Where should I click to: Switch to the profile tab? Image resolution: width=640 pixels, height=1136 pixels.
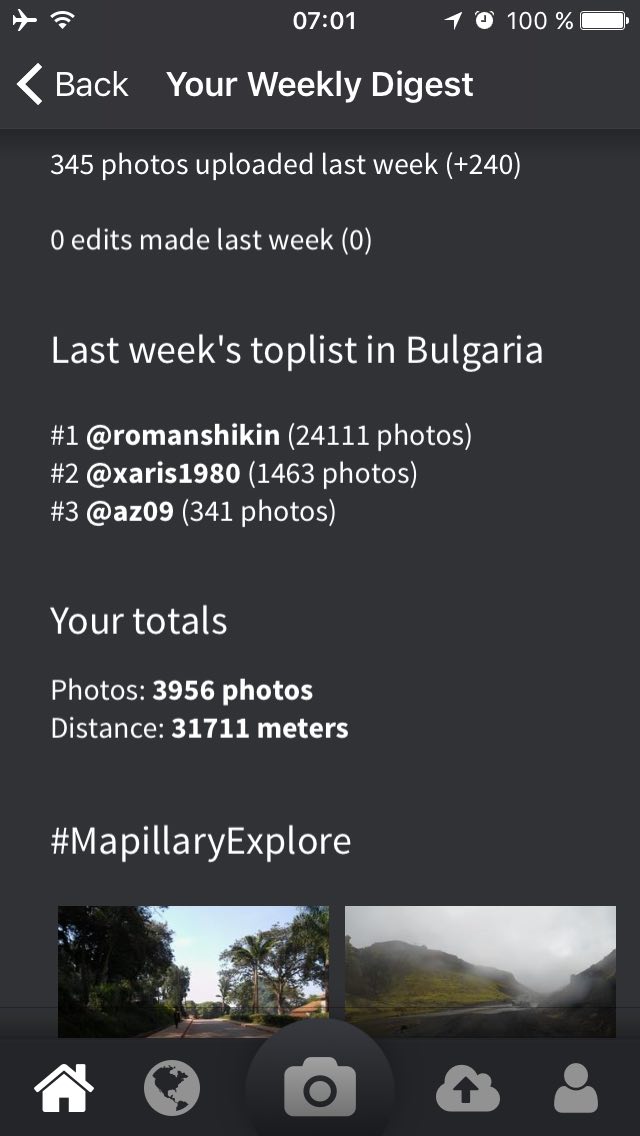pyautogui.click(x=575, y=1087)
